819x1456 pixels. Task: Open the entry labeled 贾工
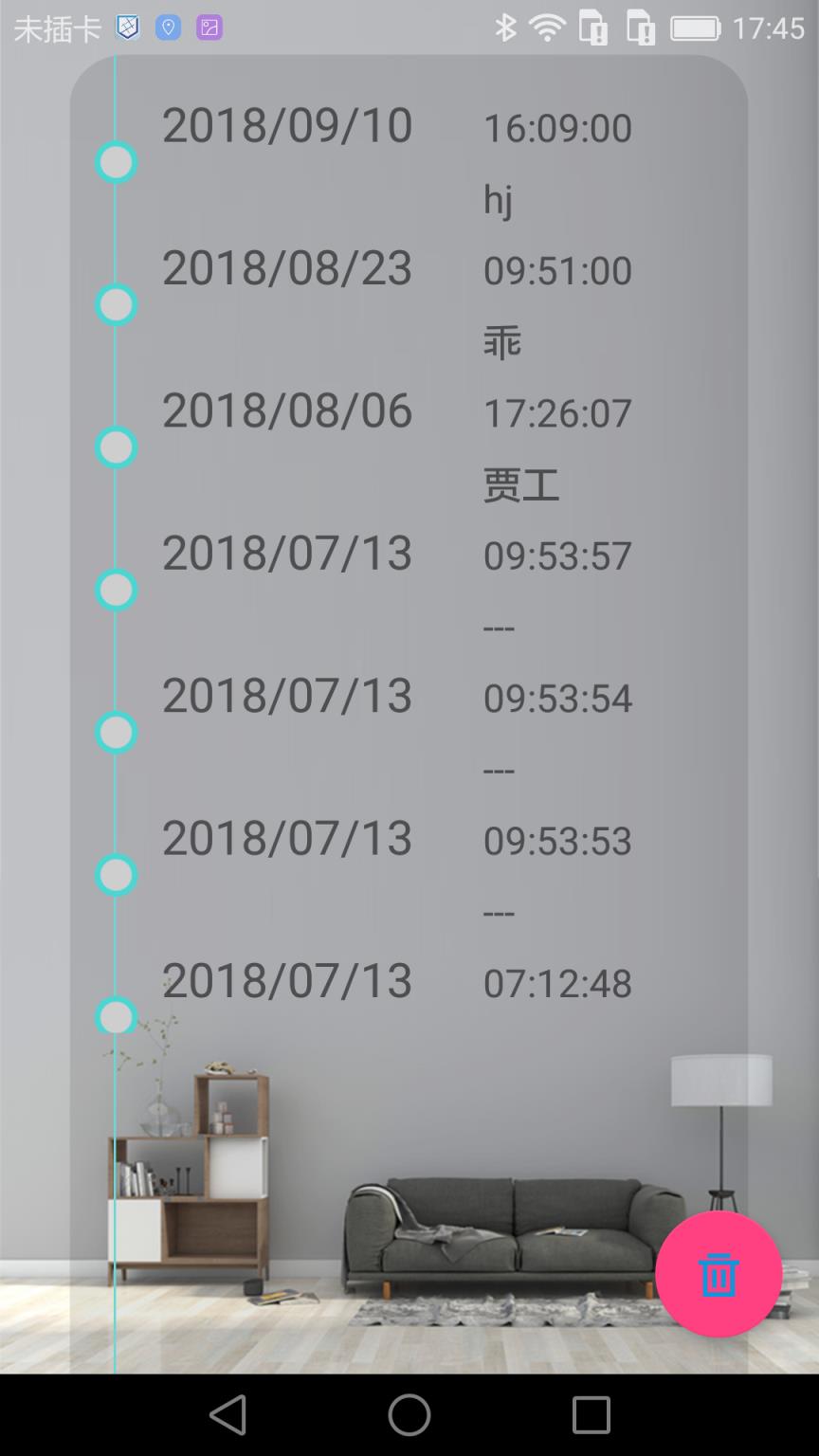pyautogui.click(x=520, y=485)
